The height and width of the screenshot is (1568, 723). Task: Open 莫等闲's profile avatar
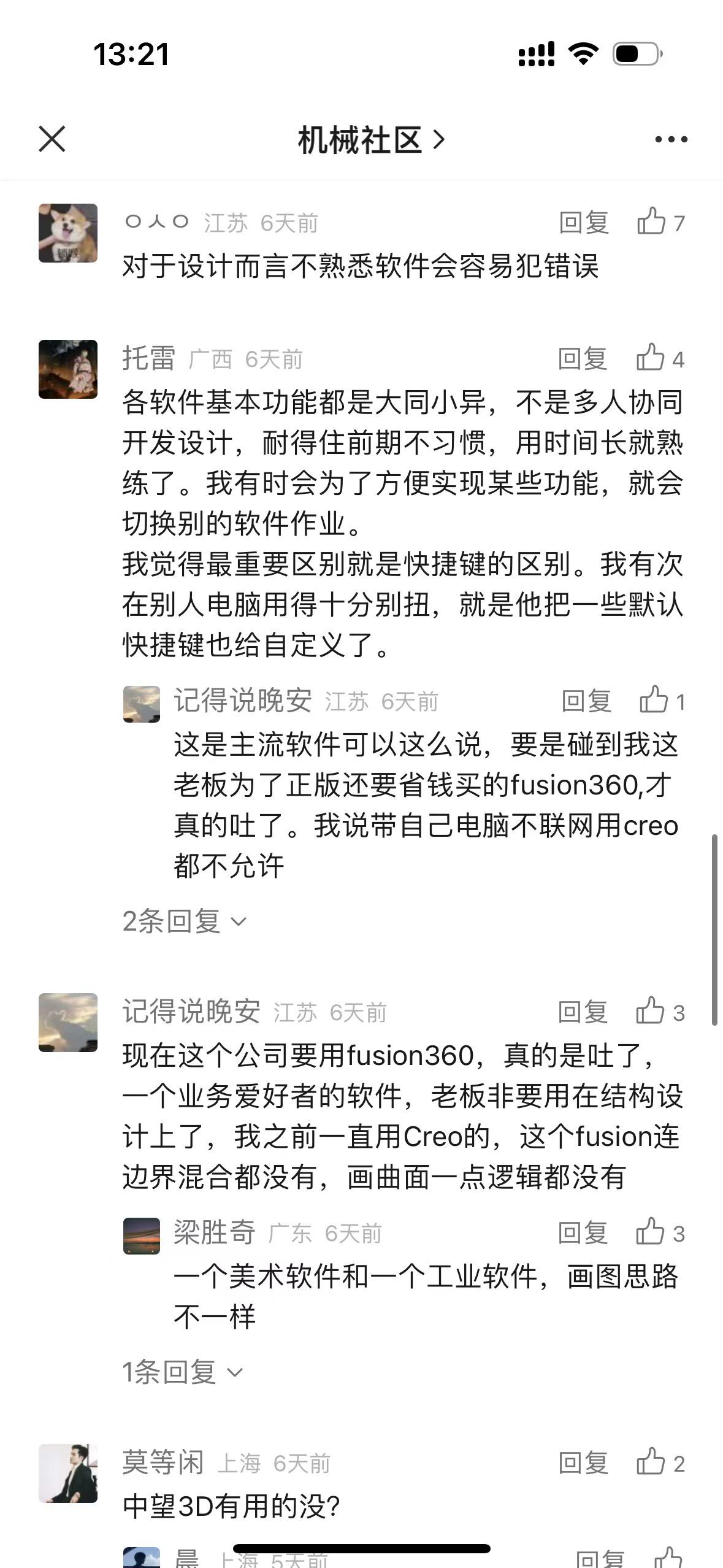[68, 1473]
